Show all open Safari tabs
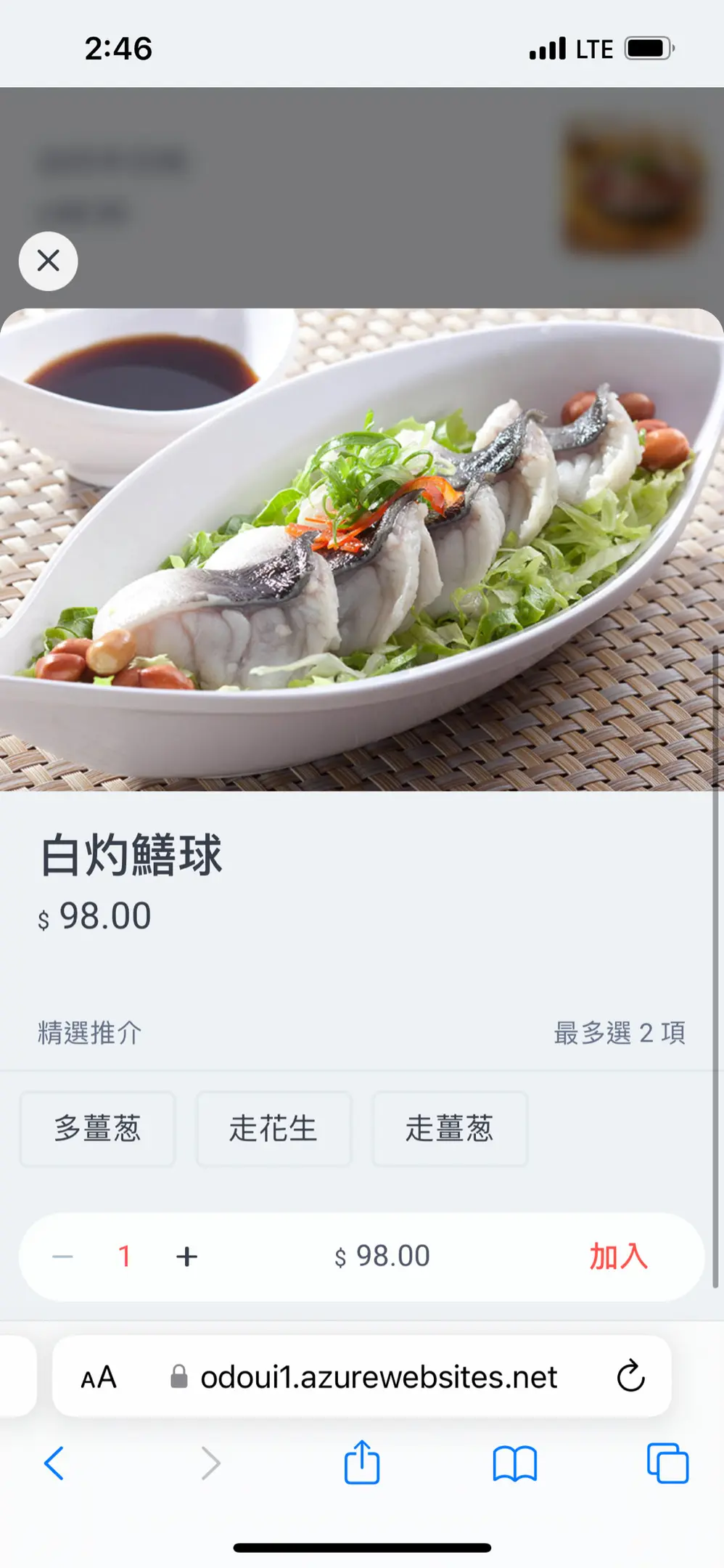This screenshot has height=1568, width=724. tap(667, 1463)
